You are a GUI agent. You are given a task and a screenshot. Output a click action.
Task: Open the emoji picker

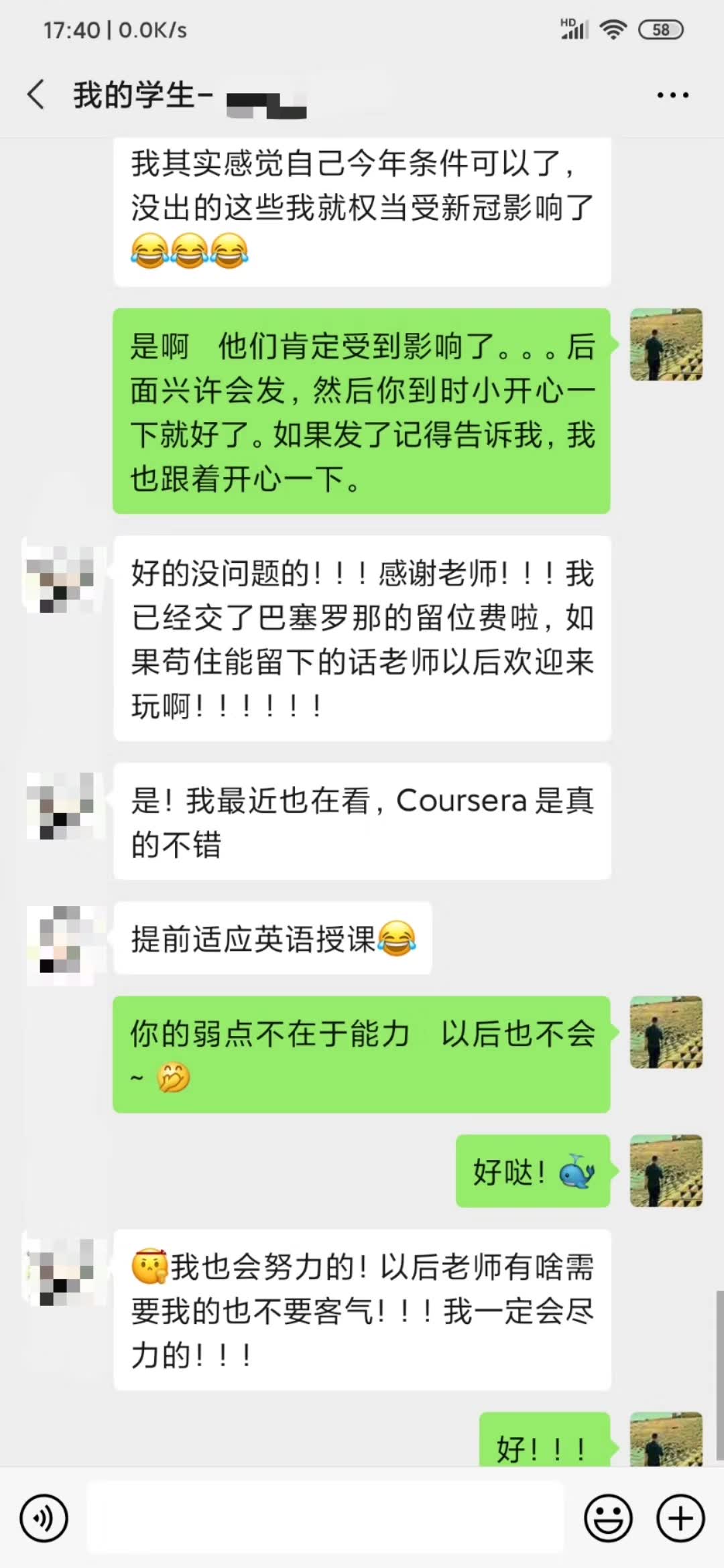(x=608, y=1518)
